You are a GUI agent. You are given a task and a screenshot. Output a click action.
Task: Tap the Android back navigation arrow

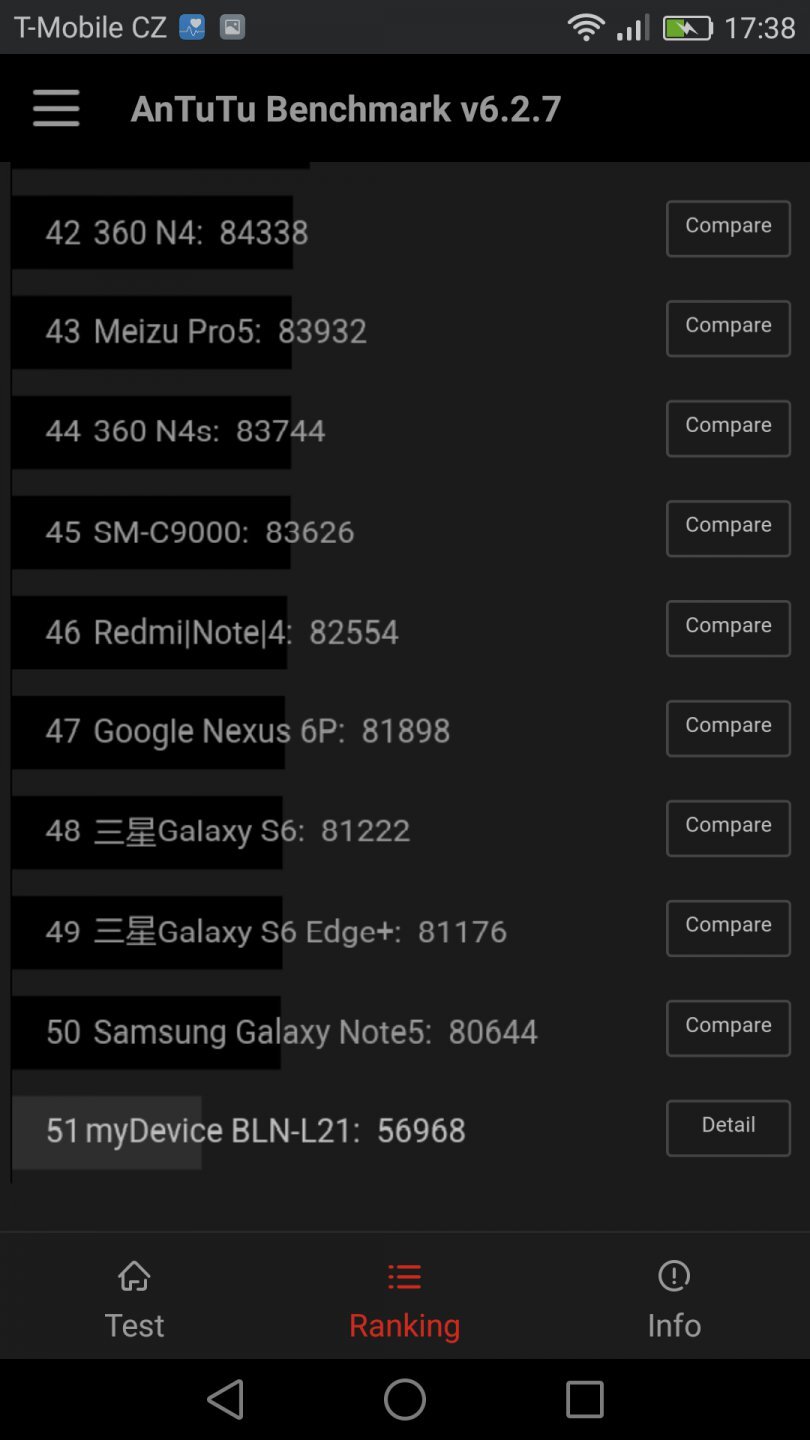[x=225, y=1399]
